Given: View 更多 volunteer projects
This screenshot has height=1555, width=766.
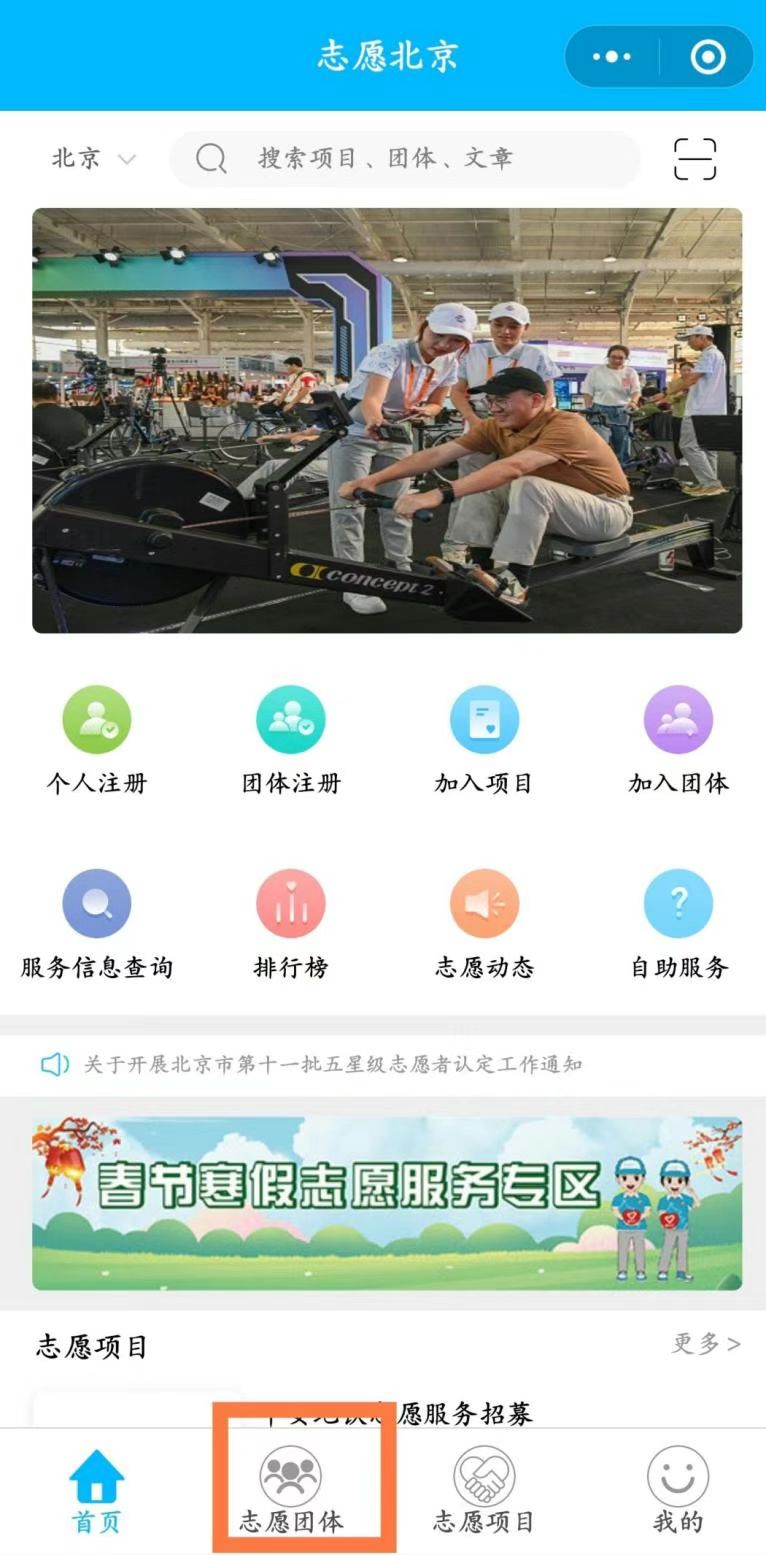Looking at the screenshot, I should [x=706, y=1343].
